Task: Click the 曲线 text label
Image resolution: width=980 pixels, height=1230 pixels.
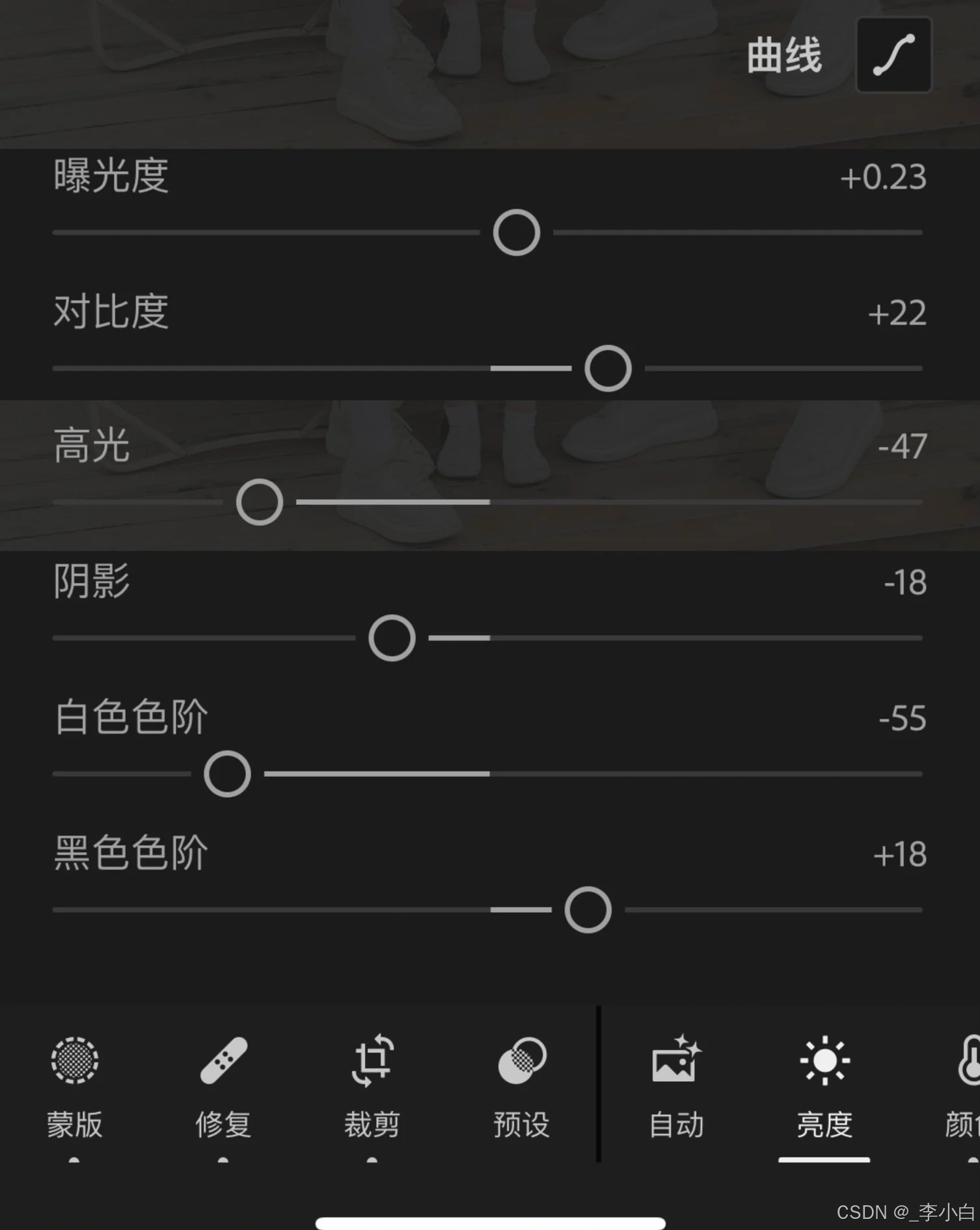Action: tap(785, 55)
